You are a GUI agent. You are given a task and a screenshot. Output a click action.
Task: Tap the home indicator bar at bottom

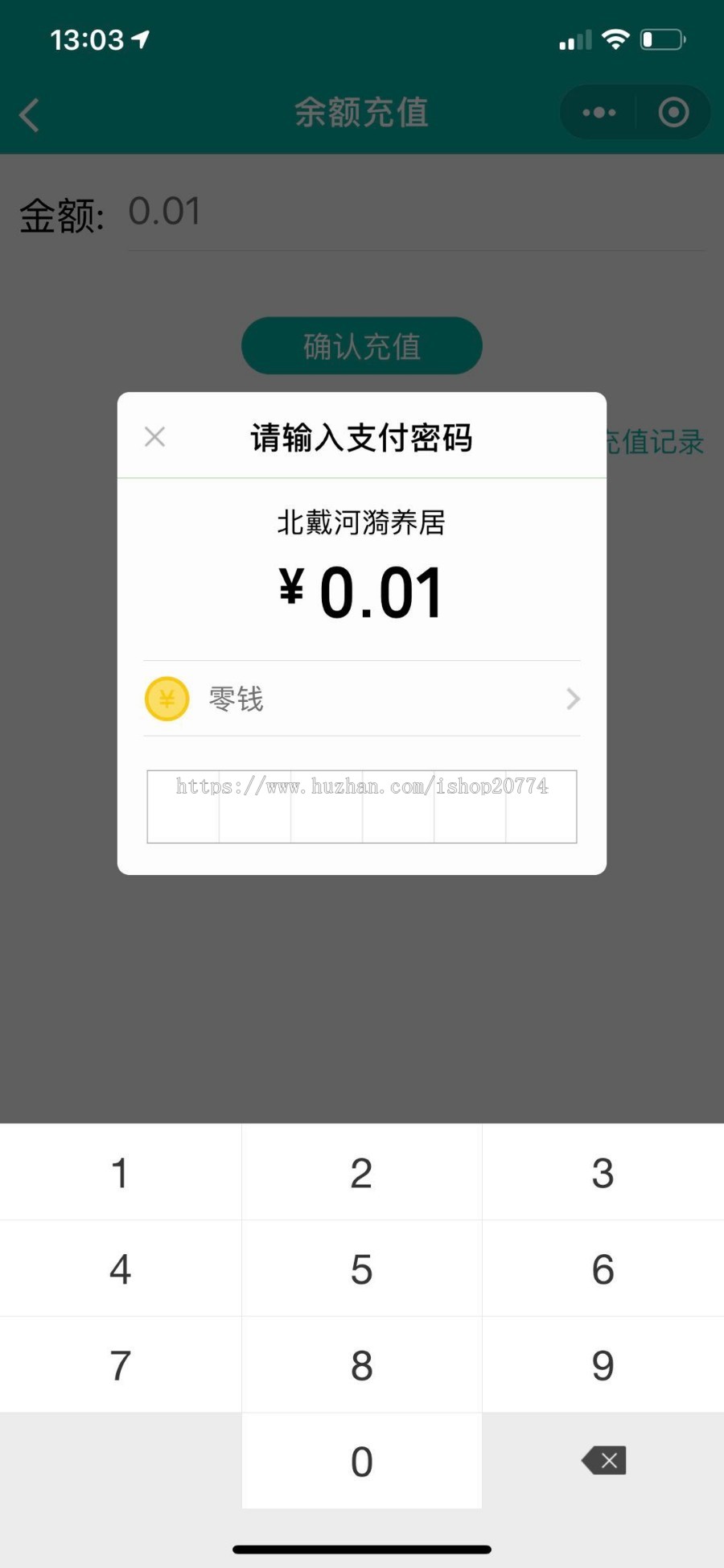(x=361, y=1549)
